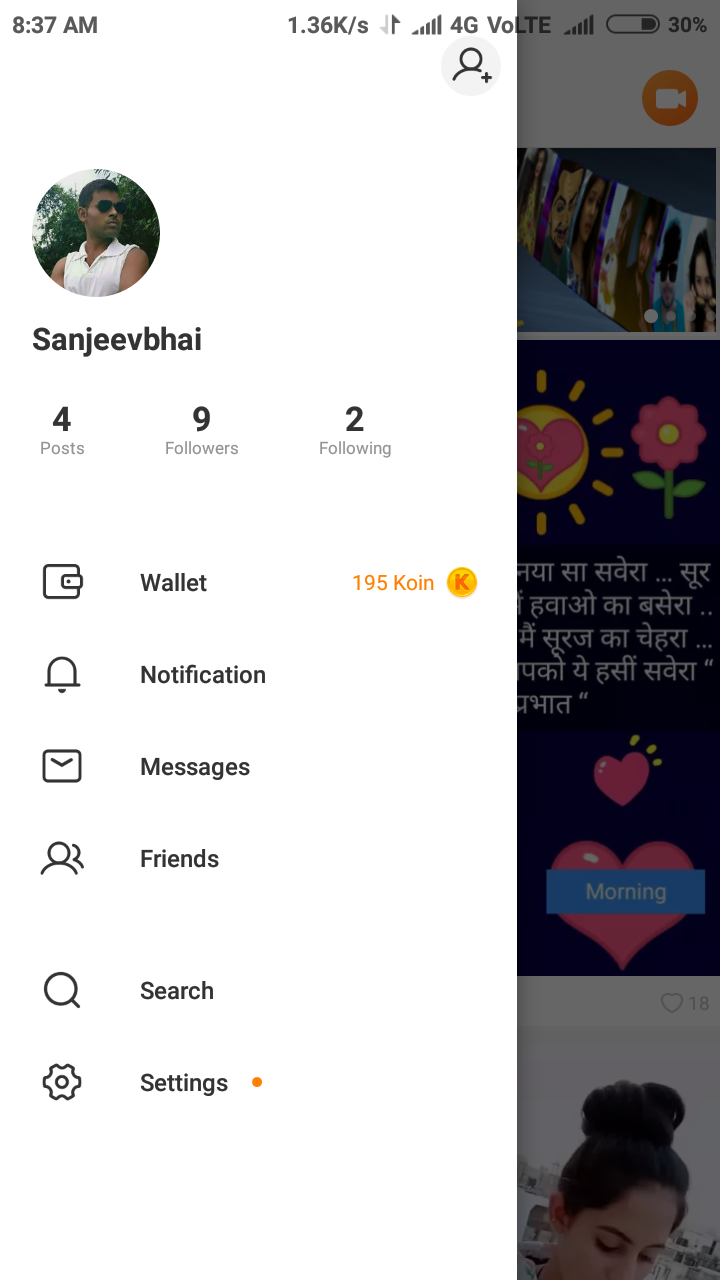Tap the 195 Koin balance link

392,582
